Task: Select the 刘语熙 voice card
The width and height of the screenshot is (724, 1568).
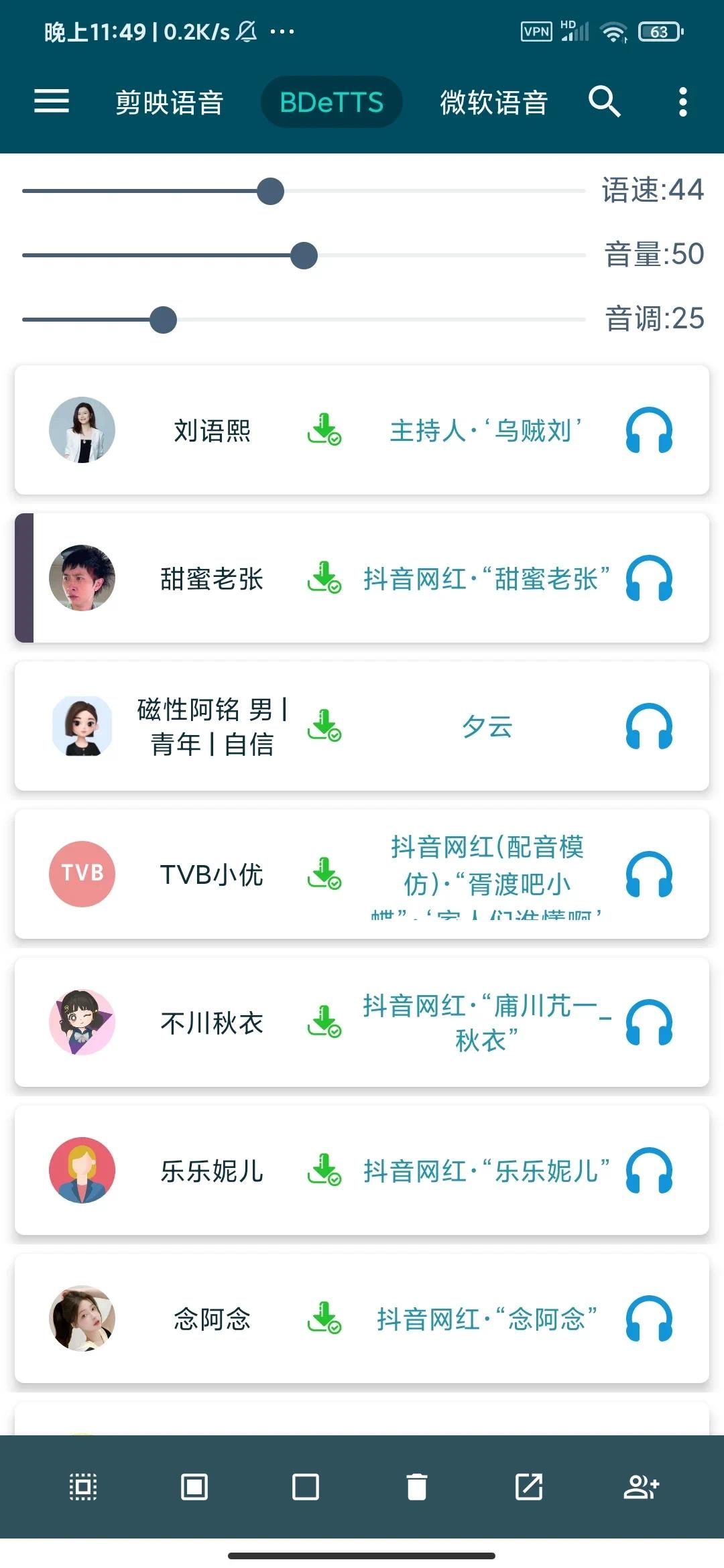Action: (212, 430)
